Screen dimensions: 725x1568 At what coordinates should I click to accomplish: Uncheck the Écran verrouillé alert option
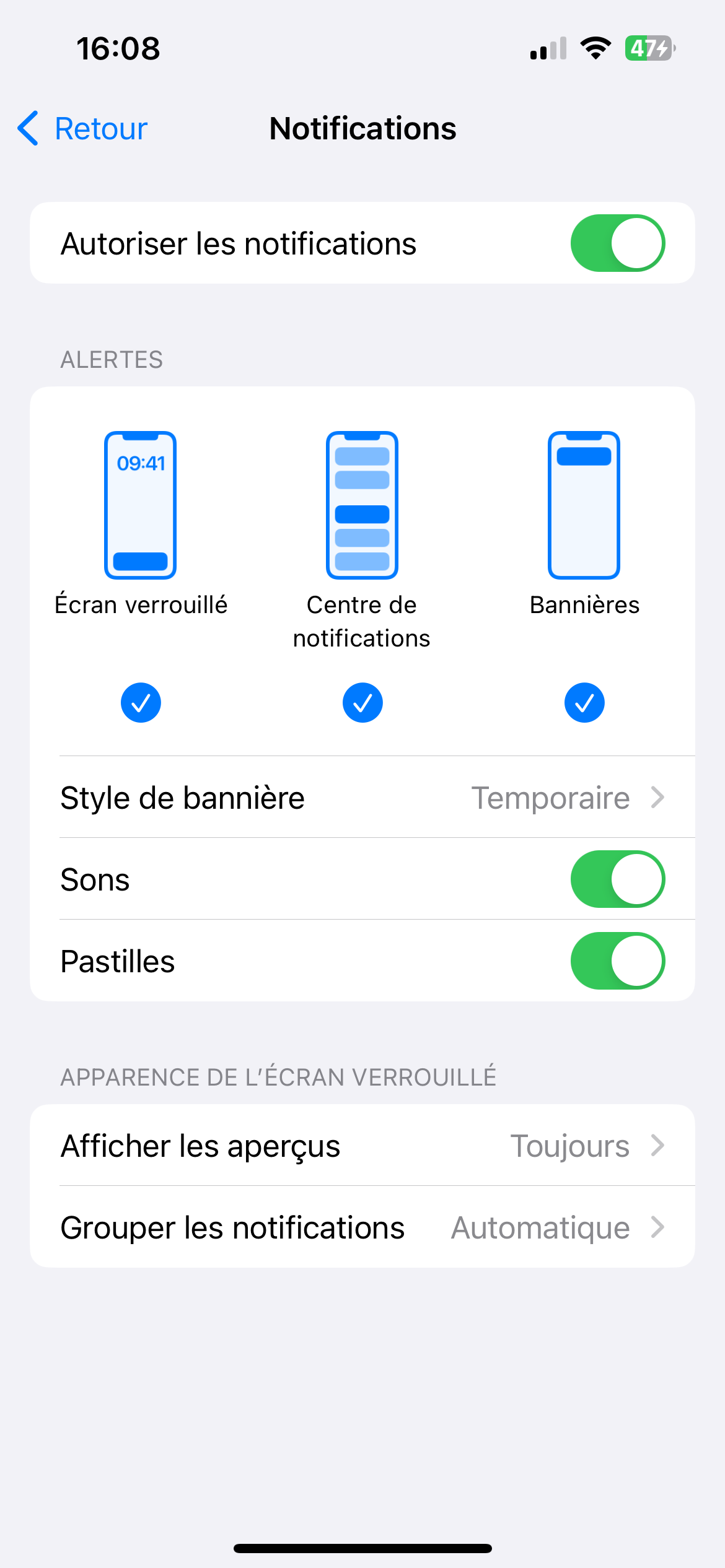coord(141,703)
